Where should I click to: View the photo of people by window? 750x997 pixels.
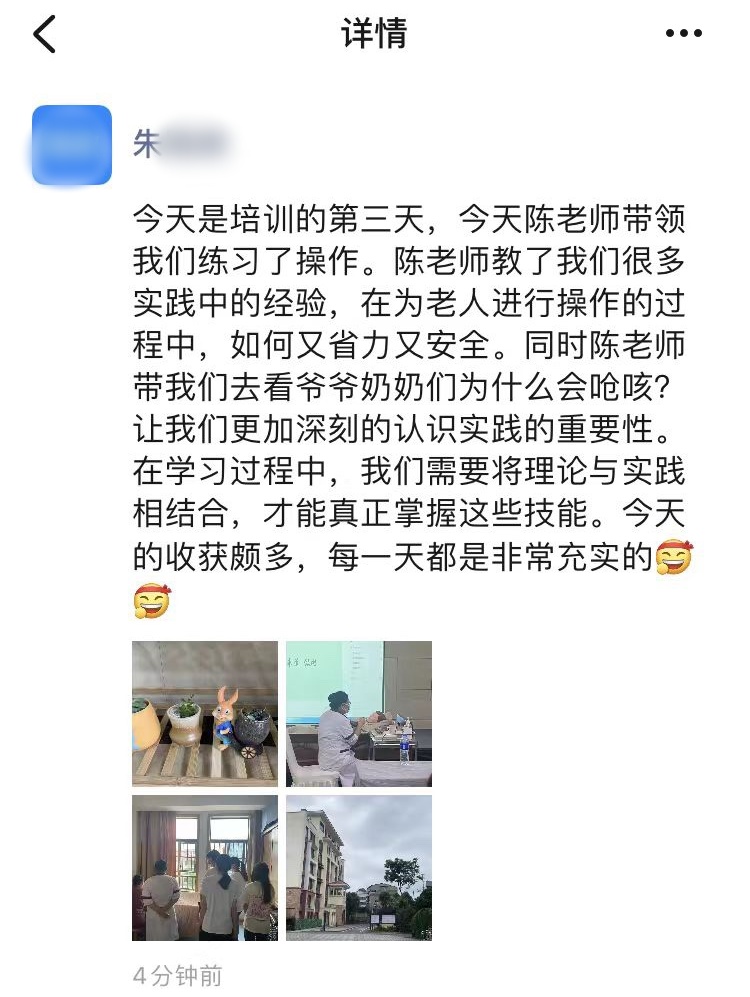(x=205, y=867)
